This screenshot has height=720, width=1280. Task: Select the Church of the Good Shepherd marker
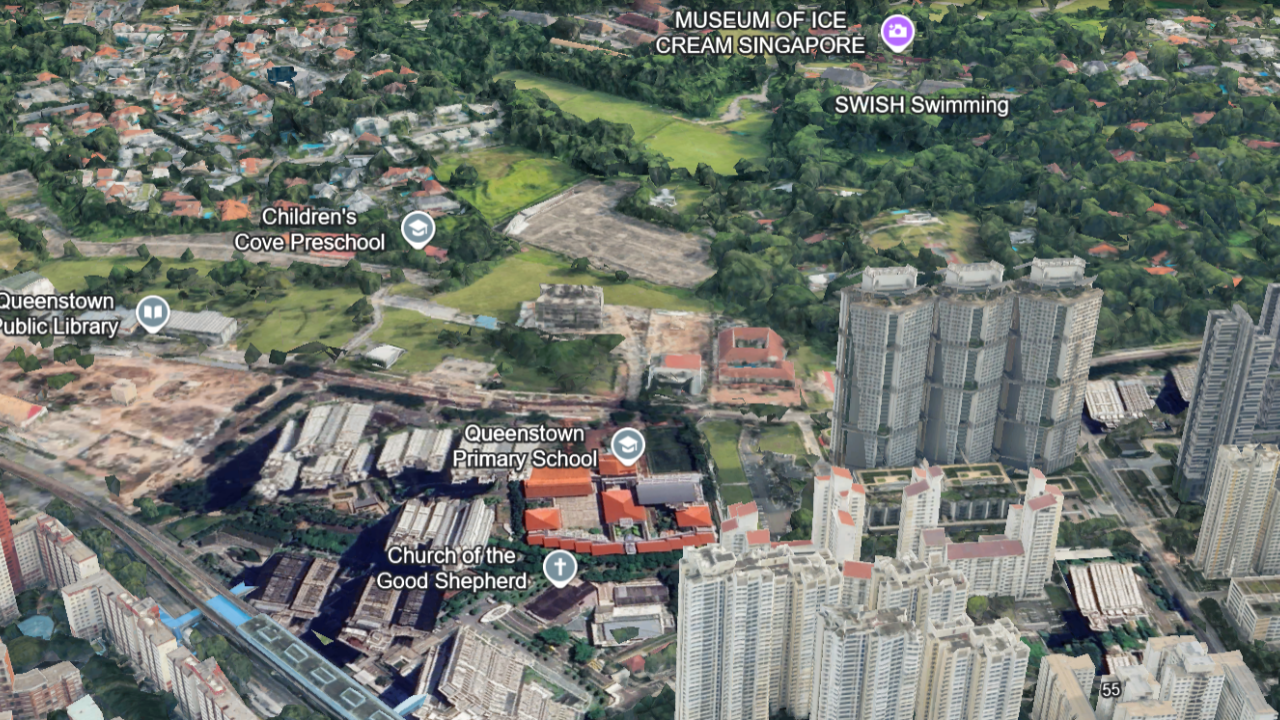tap(560, 568)
